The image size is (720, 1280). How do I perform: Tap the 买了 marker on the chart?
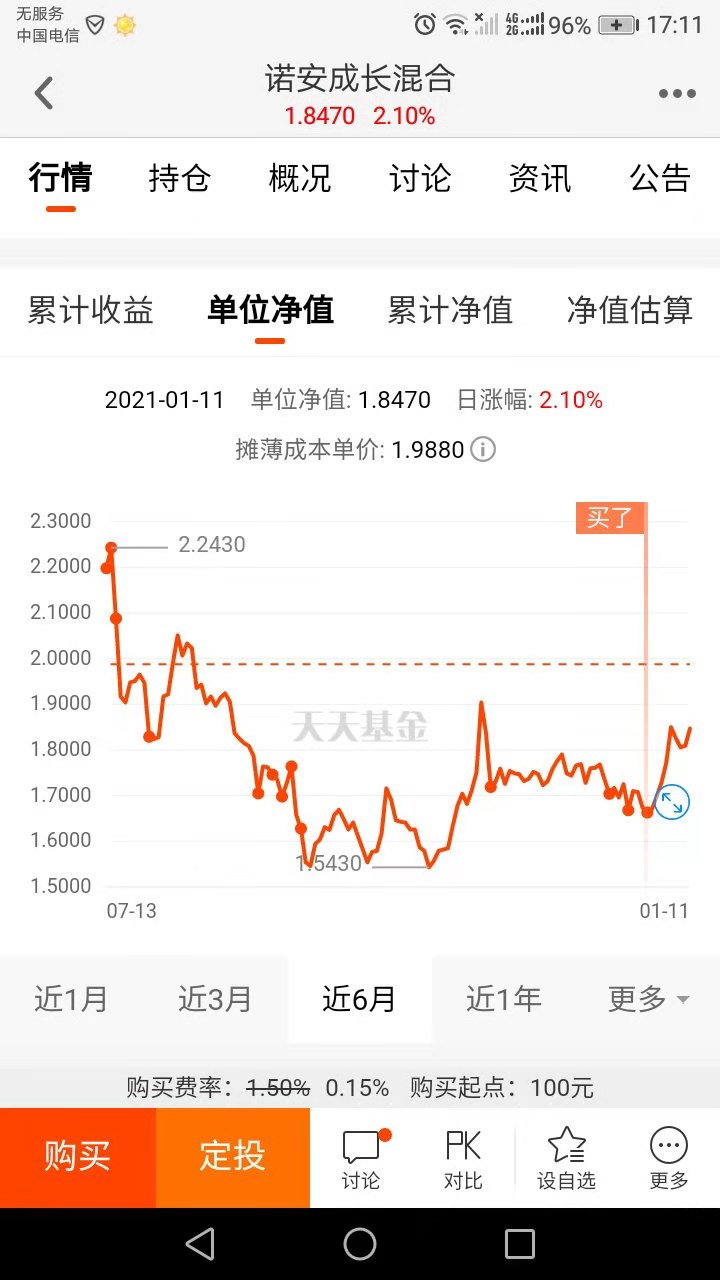[610, 517]
